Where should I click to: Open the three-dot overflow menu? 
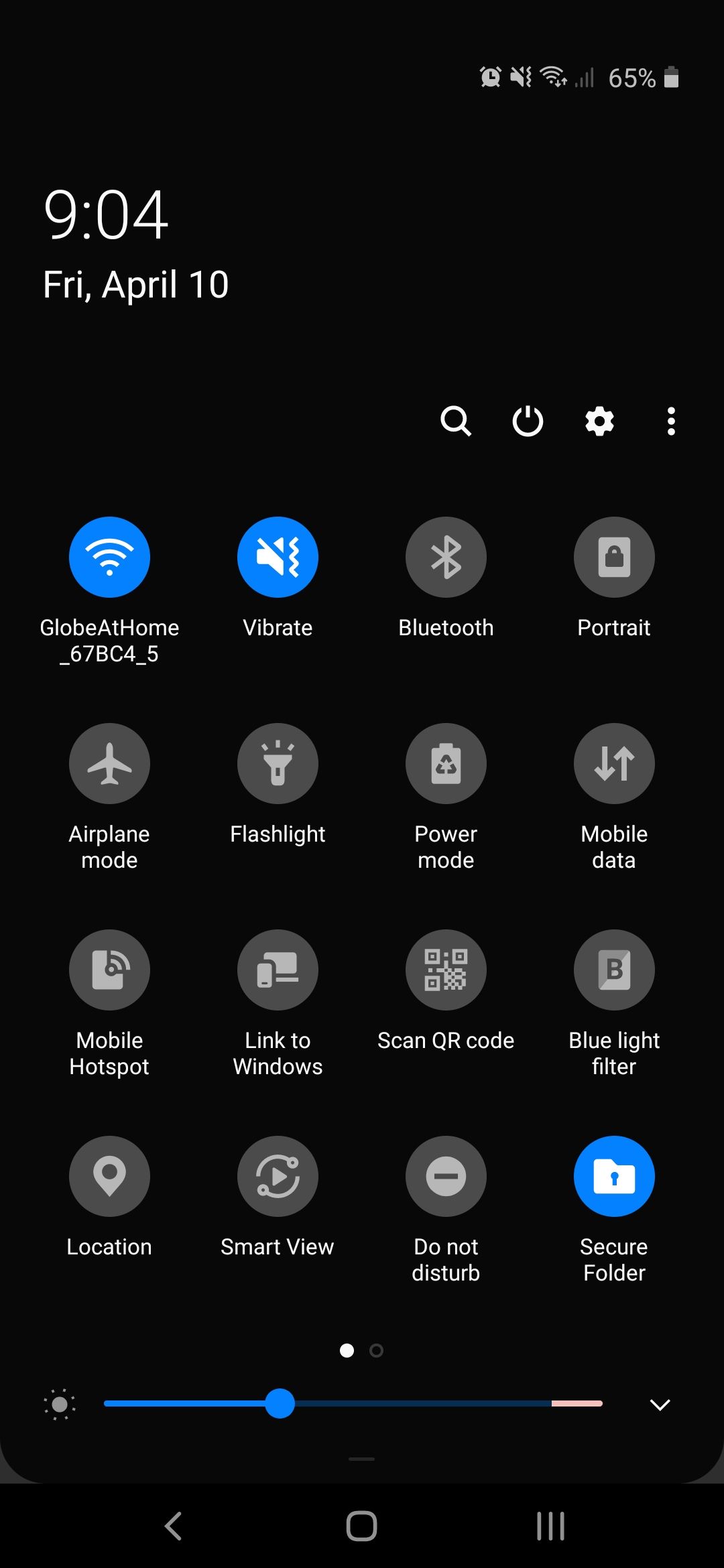[x=671, y=421]
